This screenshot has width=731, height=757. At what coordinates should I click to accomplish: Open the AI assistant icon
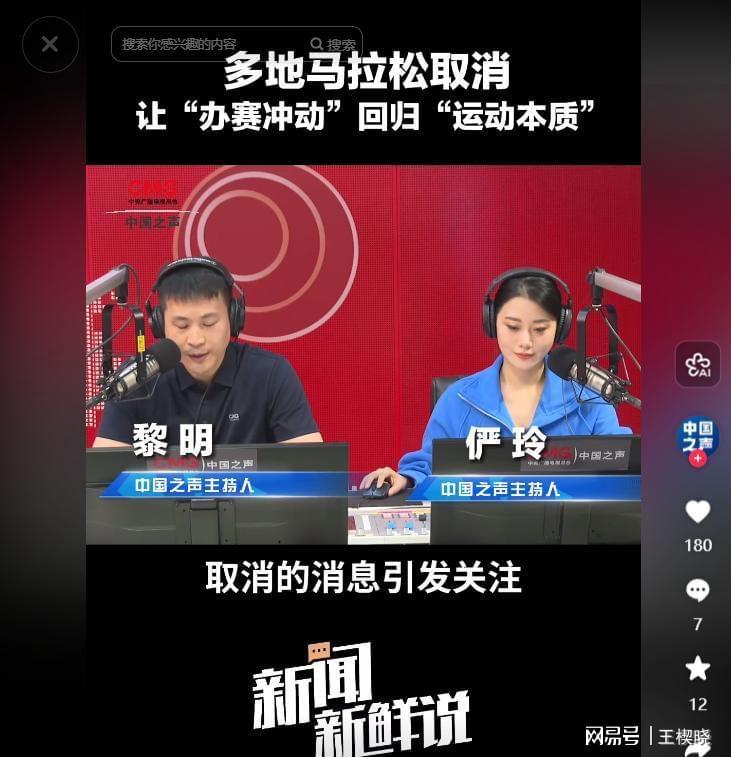pyautogui.click(x=697, y=364)
